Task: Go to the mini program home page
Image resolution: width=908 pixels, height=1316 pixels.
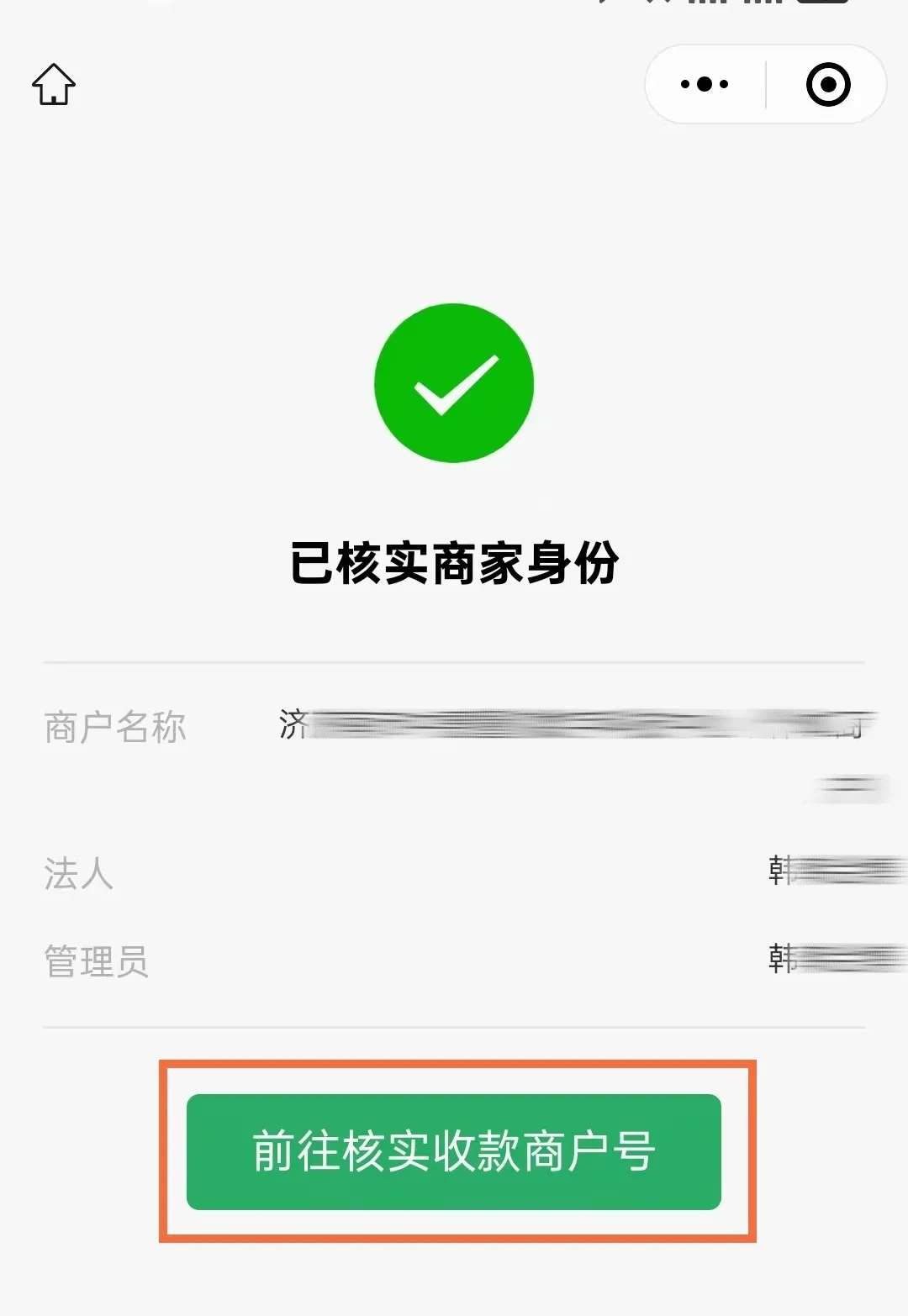Action: 54,84
